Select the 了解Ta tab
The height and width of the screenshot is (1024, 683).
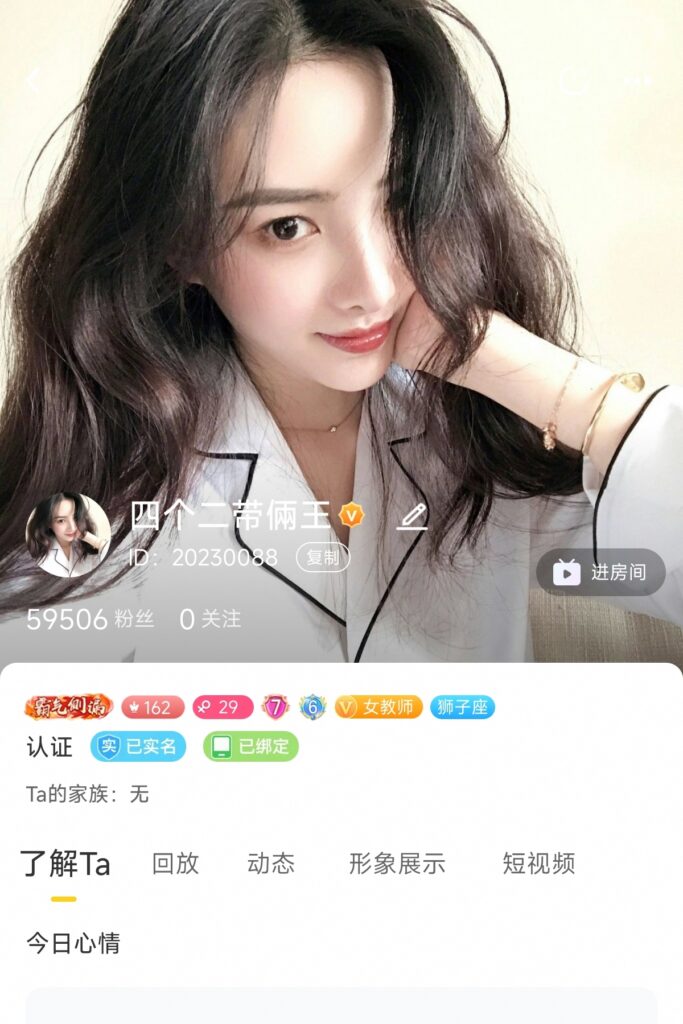click(x=65, y=863)
